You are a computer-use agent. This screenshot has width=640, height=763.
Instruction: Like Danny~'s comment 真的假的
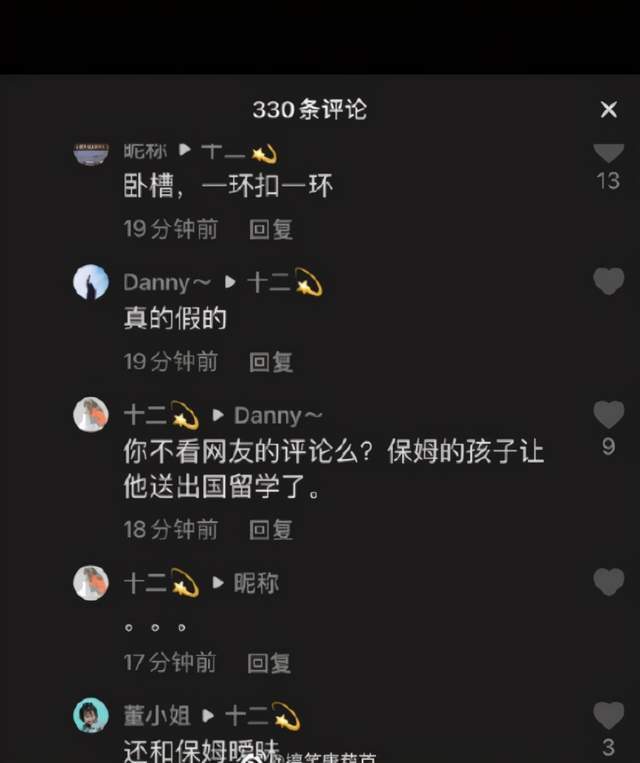608,282
